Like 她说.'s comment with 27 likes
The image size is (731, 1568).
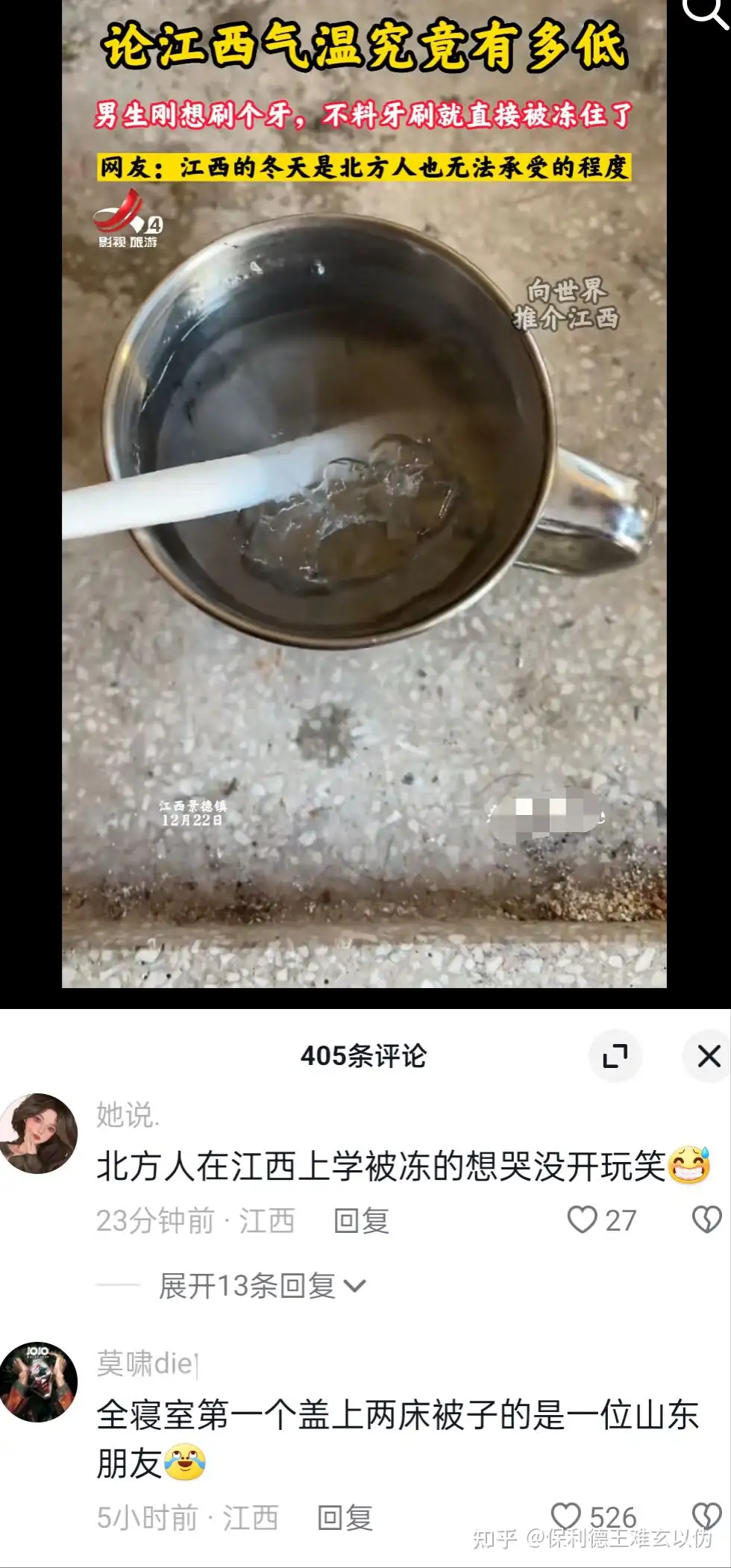(x=582, y=1220)
